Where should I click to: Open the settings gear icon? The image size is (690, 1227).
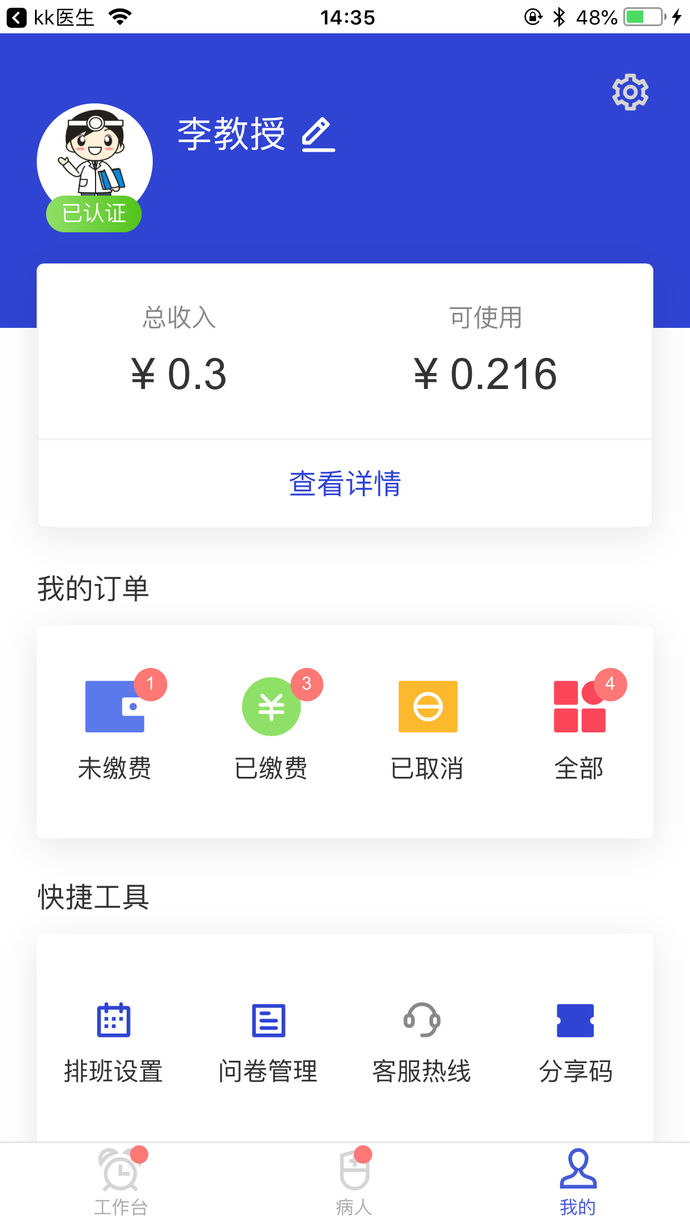coord(630,92)
